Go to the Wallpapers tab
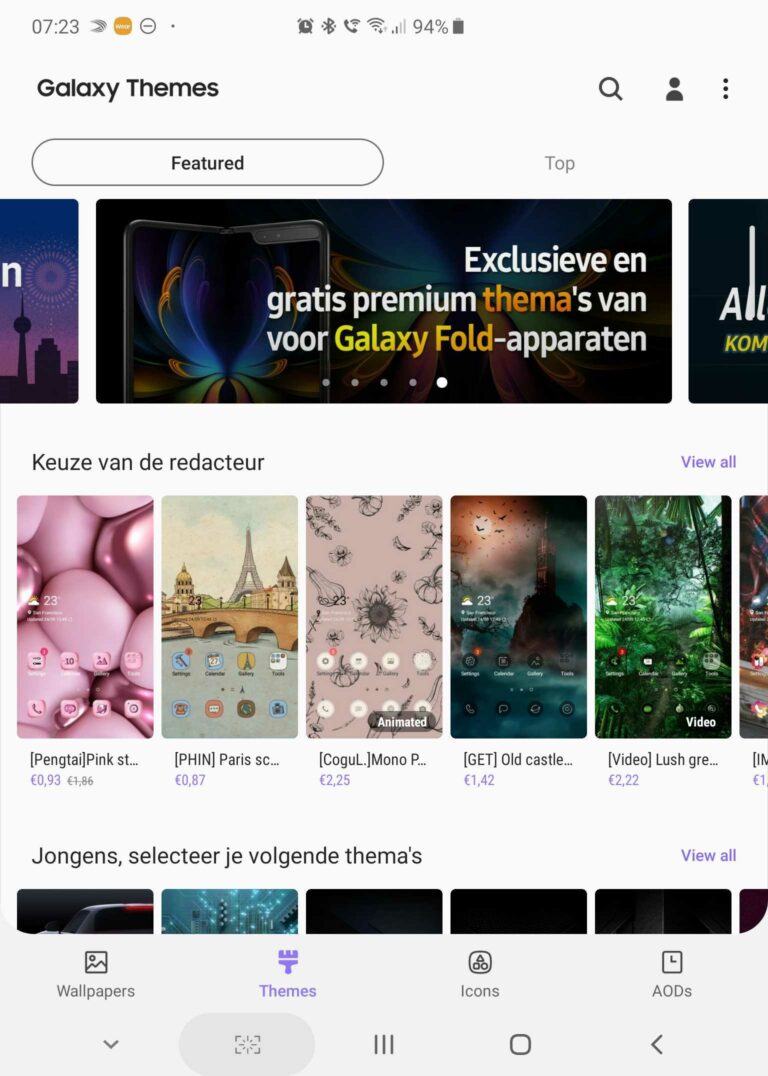Screen dimensions: 768x1076 [96, 974]
